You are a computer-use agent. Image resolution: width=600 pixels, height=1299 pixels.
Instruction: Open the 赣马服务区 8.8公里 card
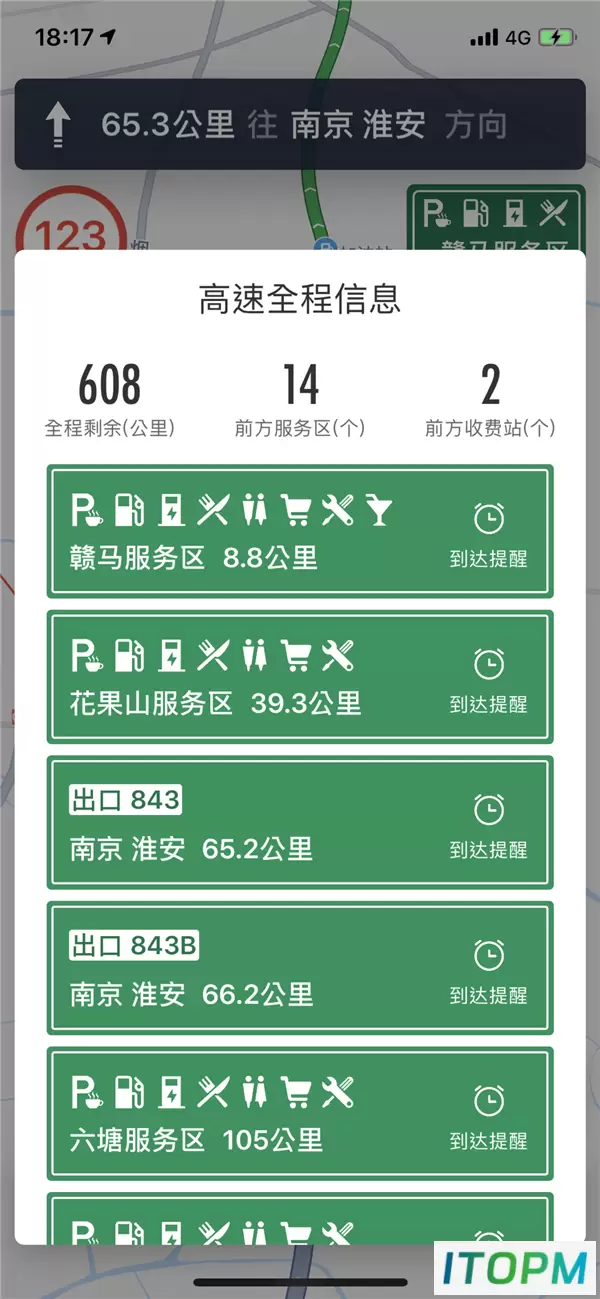[x=300, y=532]
